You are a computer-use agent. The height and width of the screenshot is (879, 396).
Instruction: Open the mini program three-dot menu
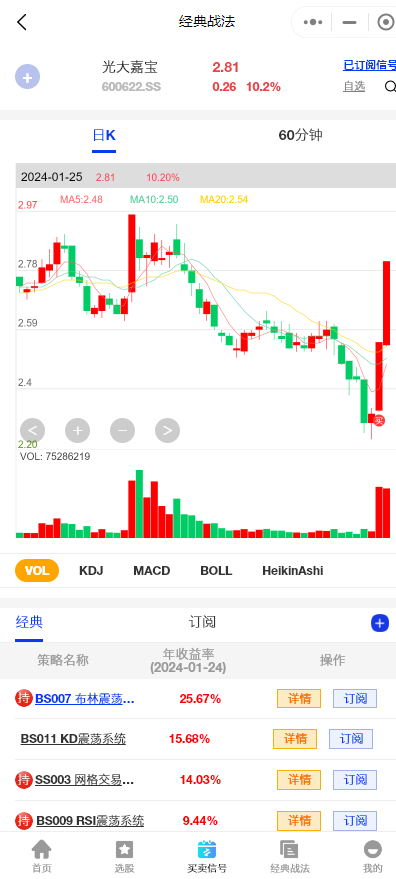click(x=312, y=22)
